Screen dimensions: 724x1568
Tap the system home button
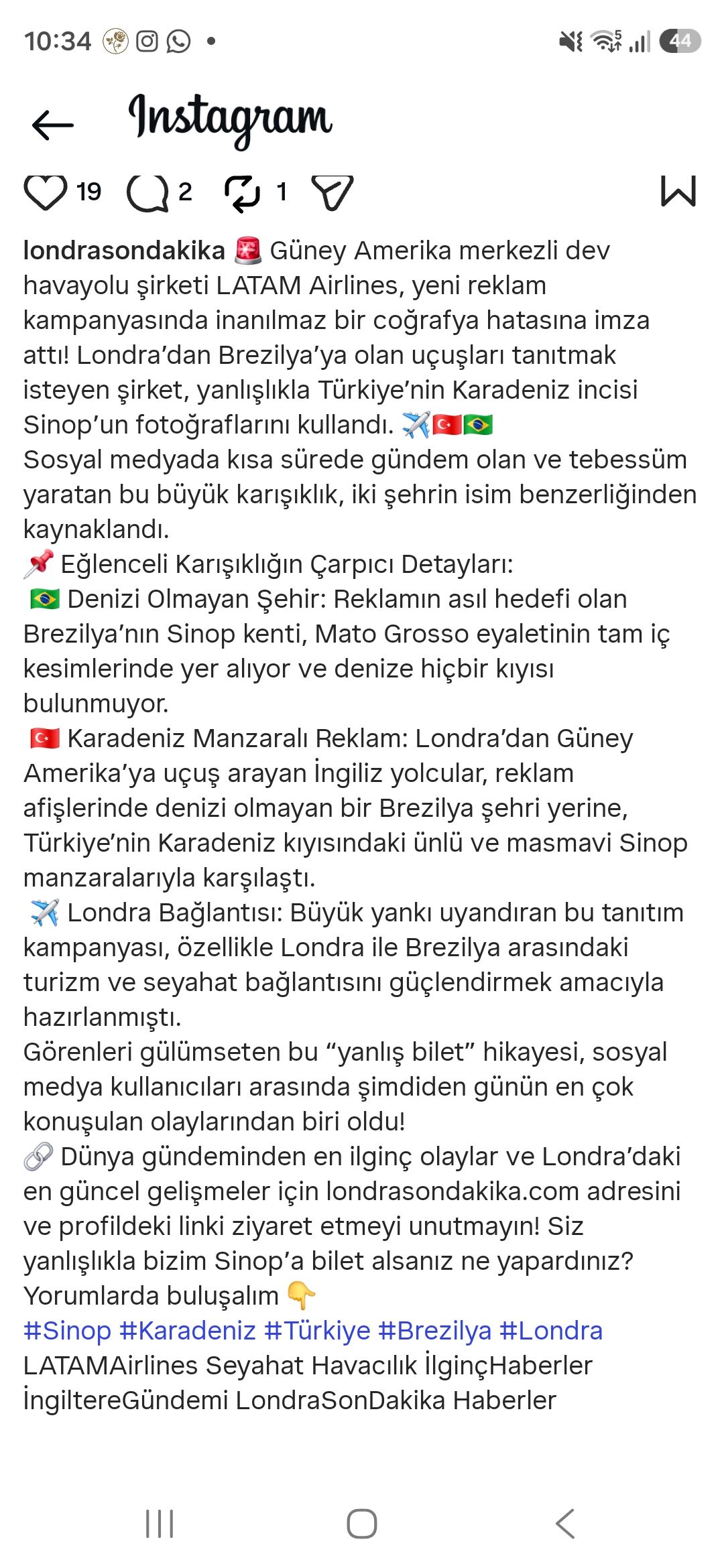[x=362, y=1524]
